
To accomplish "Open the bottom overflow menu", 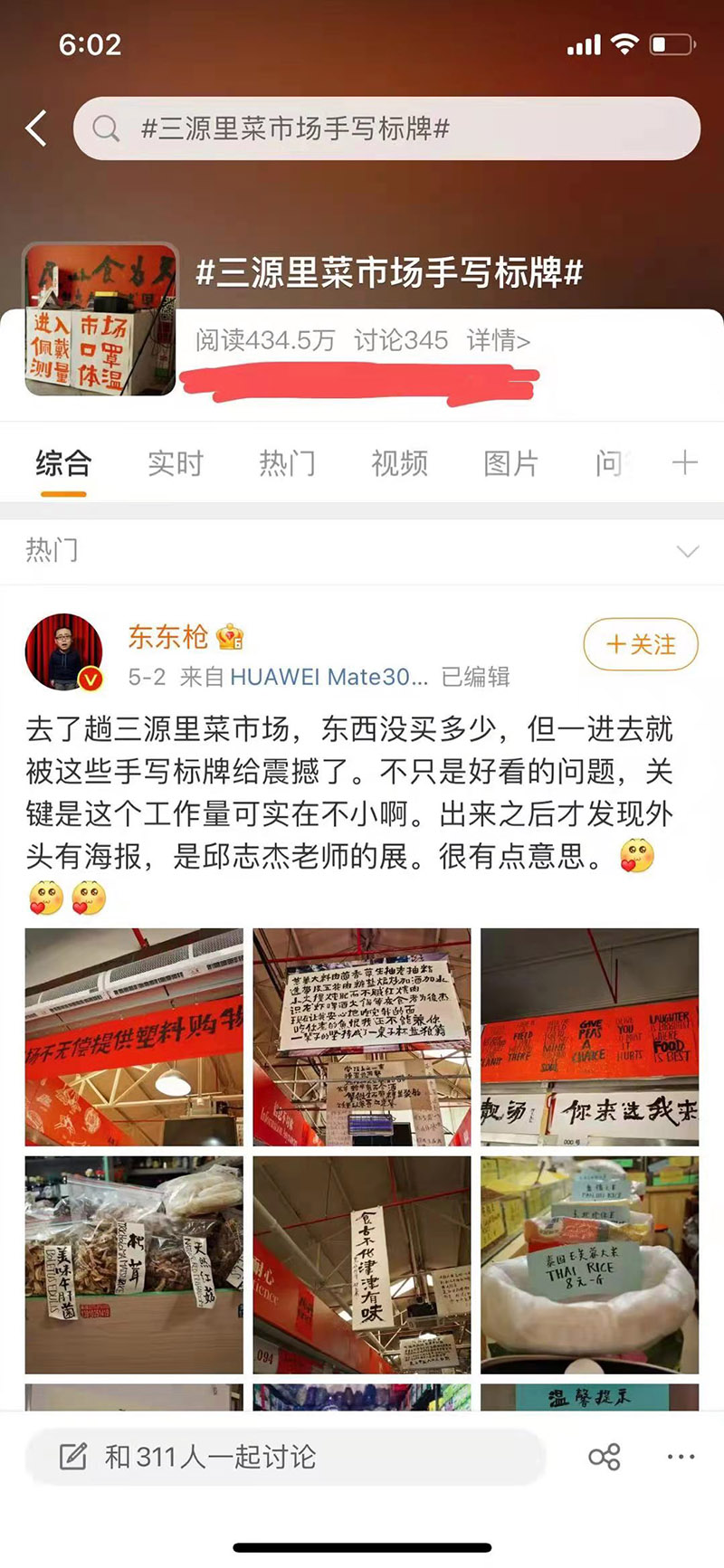I will 681,1457.
